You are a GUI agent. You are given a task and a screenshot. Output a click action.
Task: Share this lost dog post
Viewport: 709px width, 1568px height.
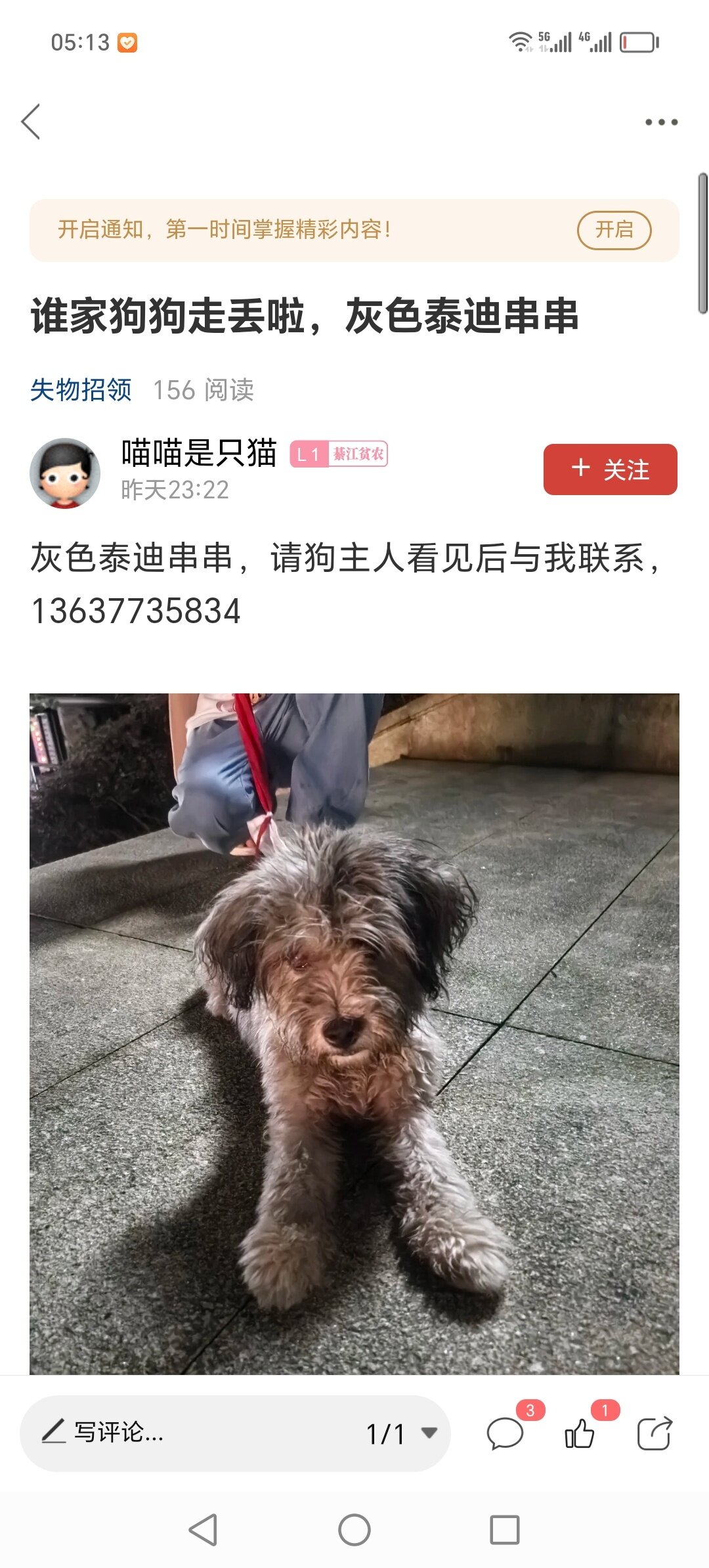655,1433
